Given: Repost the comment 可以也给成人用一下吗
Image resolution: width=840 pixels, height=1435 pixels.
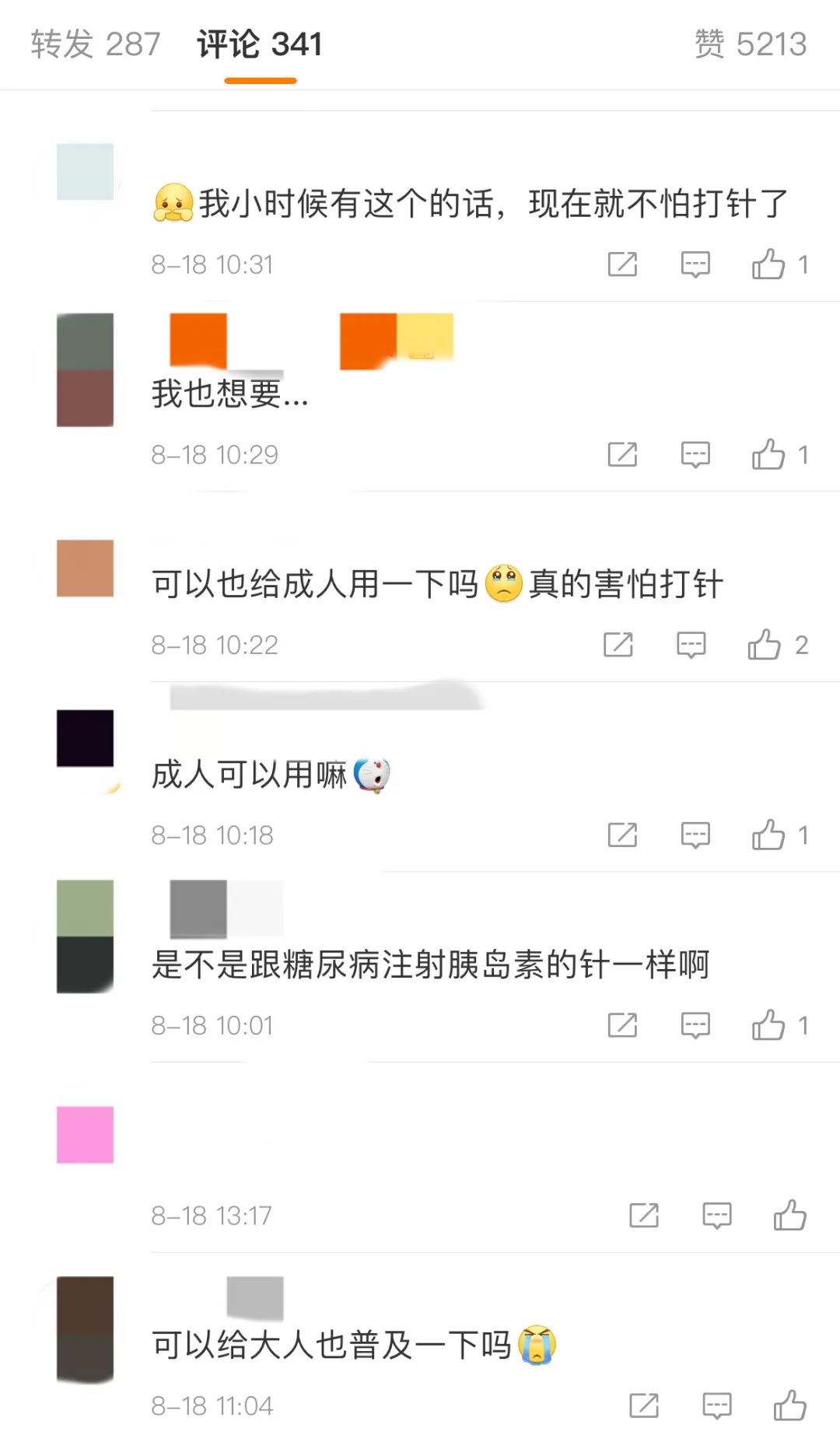Looking at the screenshot, I should [x=618, y=645].
